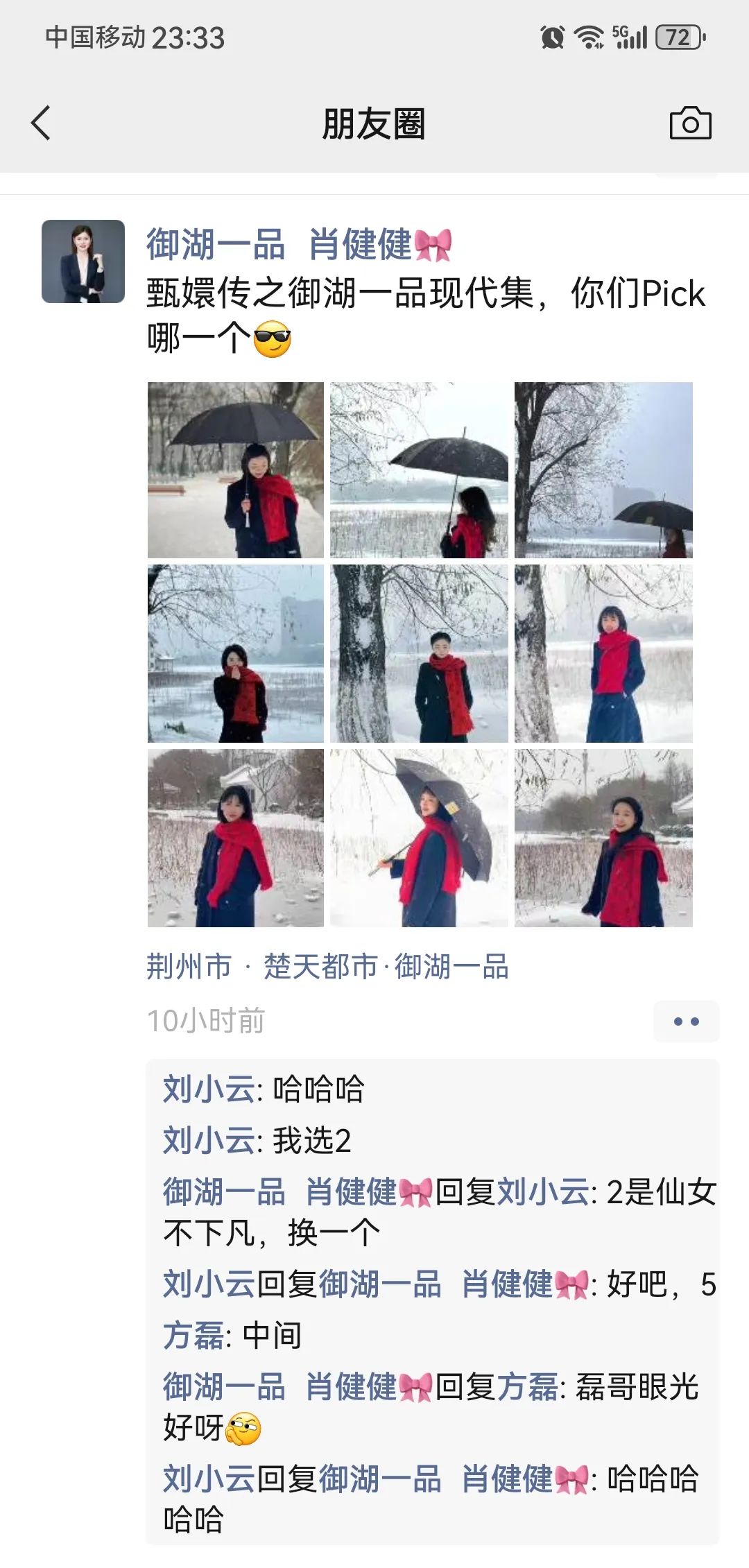
Task: View the second photo in the top row
Action: 419,470
